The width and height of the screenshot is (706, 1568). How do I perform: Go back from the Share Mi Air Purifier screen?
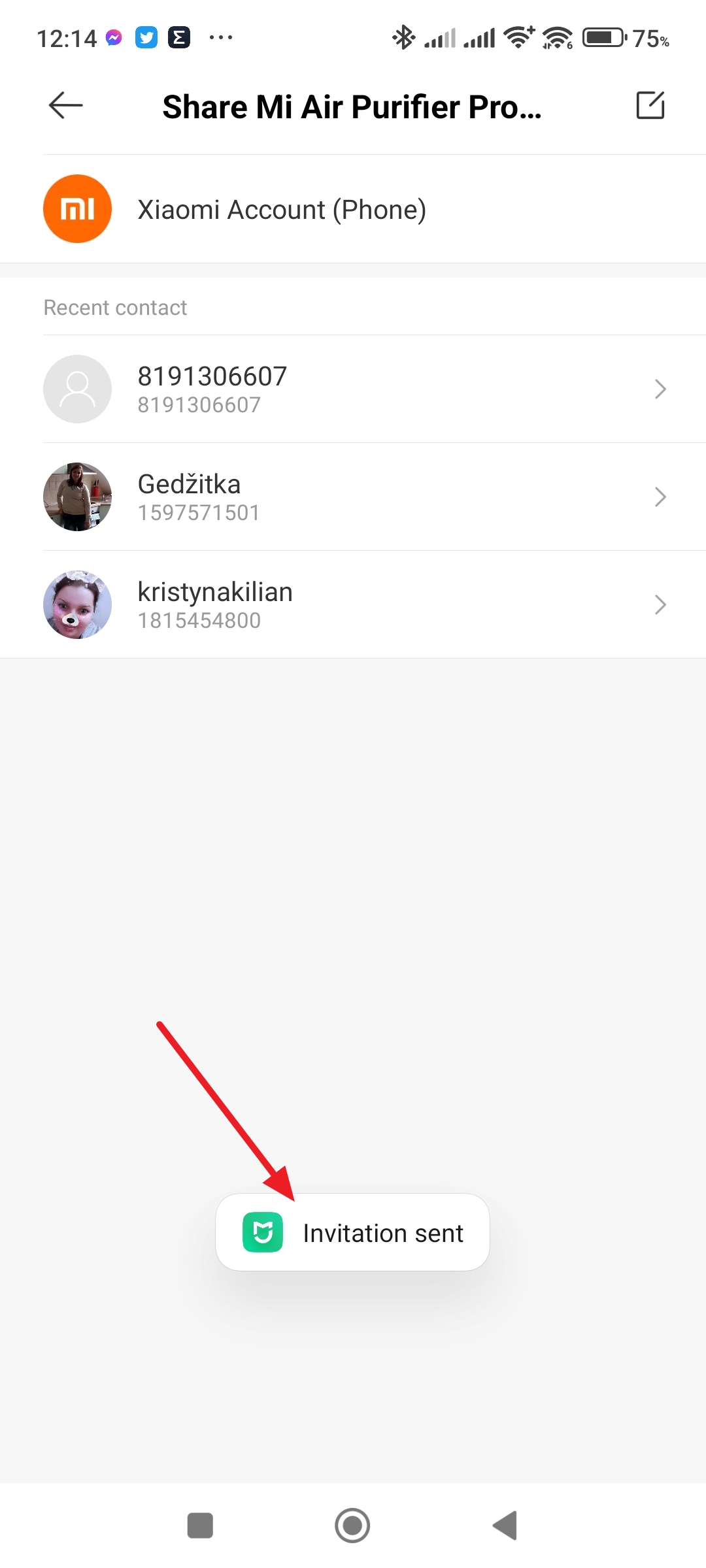tap(66, 105)
